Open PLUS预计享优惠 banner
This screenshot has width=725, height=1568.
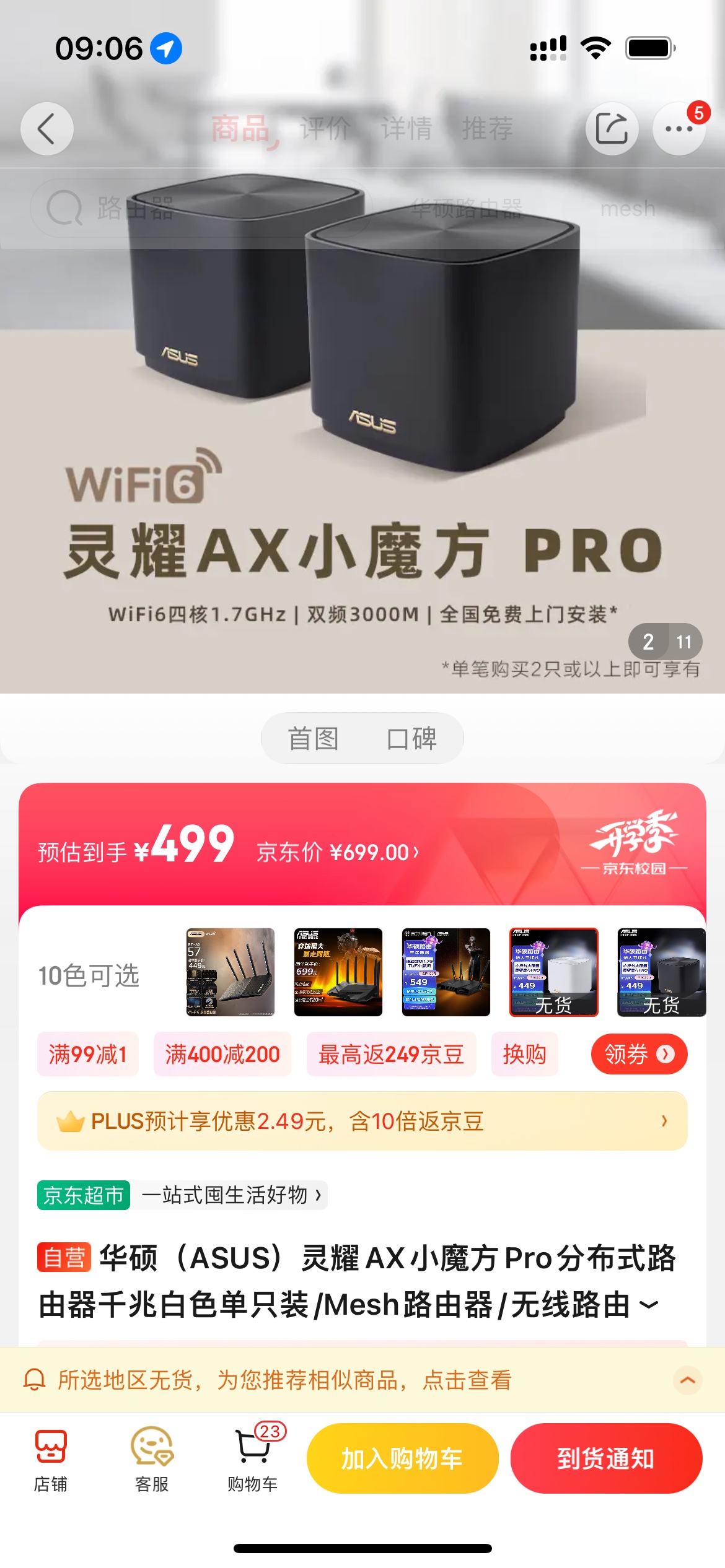(362, 1121)
